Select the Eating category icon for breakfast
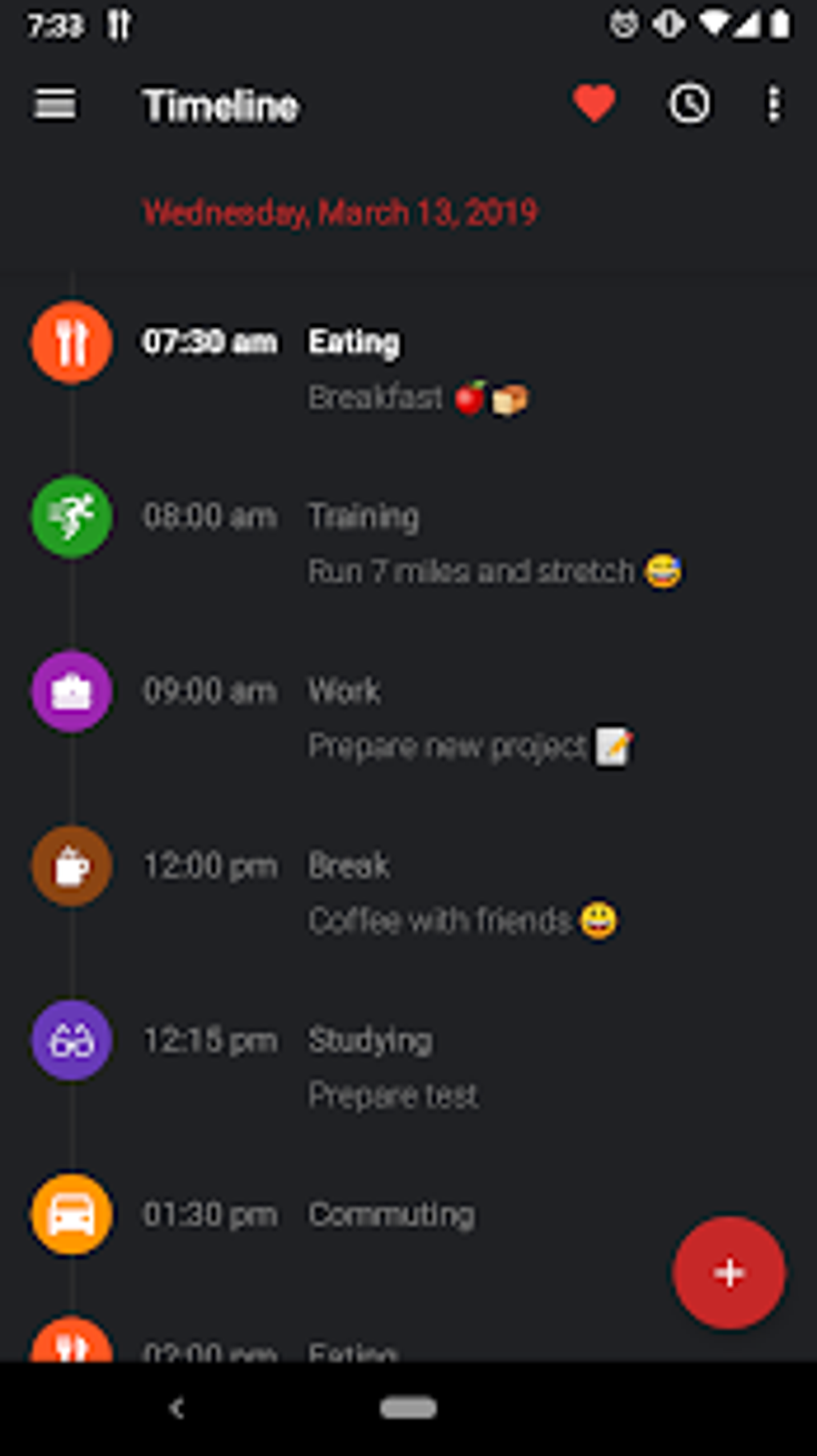 point(70,341)
